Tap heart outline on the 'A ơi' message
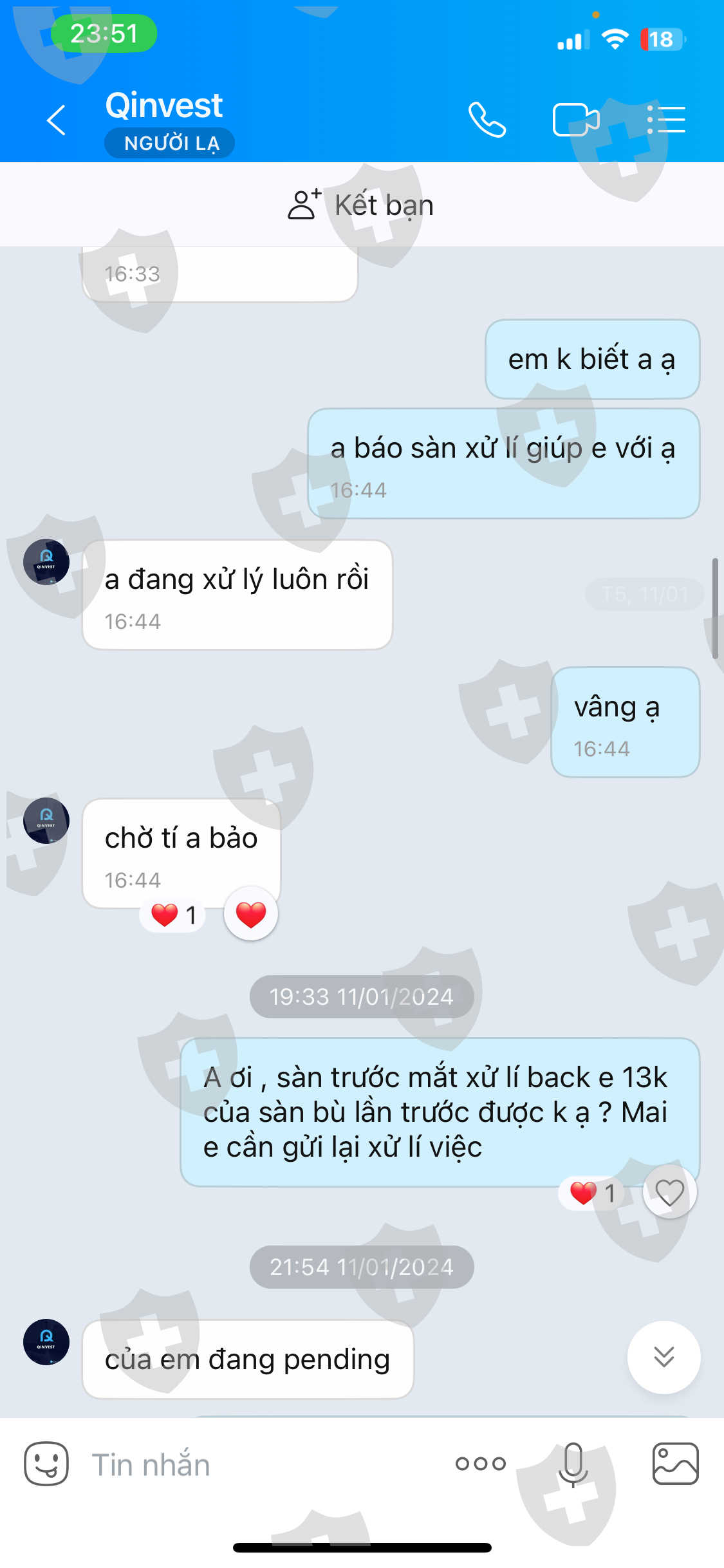Viewport: 724px width, 1568px height. click(x=669, y=1192)
